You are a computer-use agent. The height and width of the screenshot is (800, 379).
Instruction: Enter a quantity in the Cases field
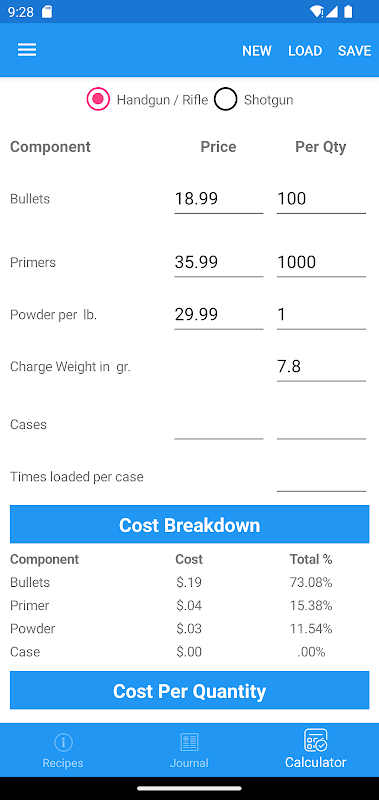click(x=321, y=424)
